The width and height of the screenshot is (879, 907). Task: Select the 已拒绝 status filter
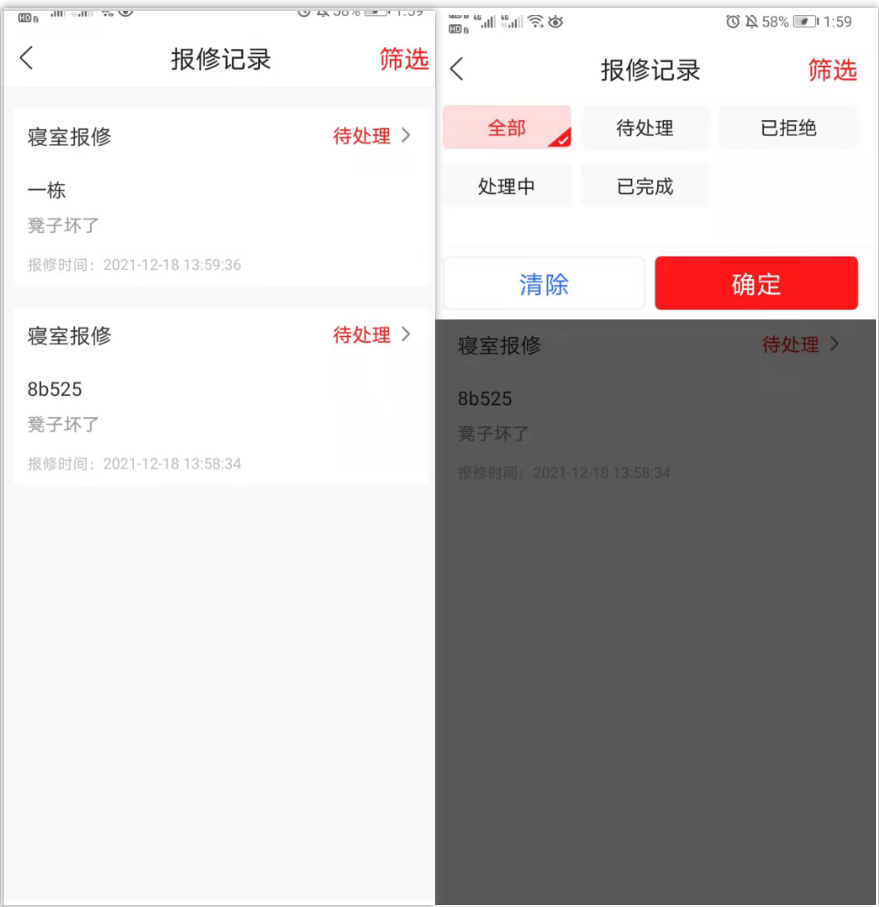pyautogui.click(x=788, y=128)
